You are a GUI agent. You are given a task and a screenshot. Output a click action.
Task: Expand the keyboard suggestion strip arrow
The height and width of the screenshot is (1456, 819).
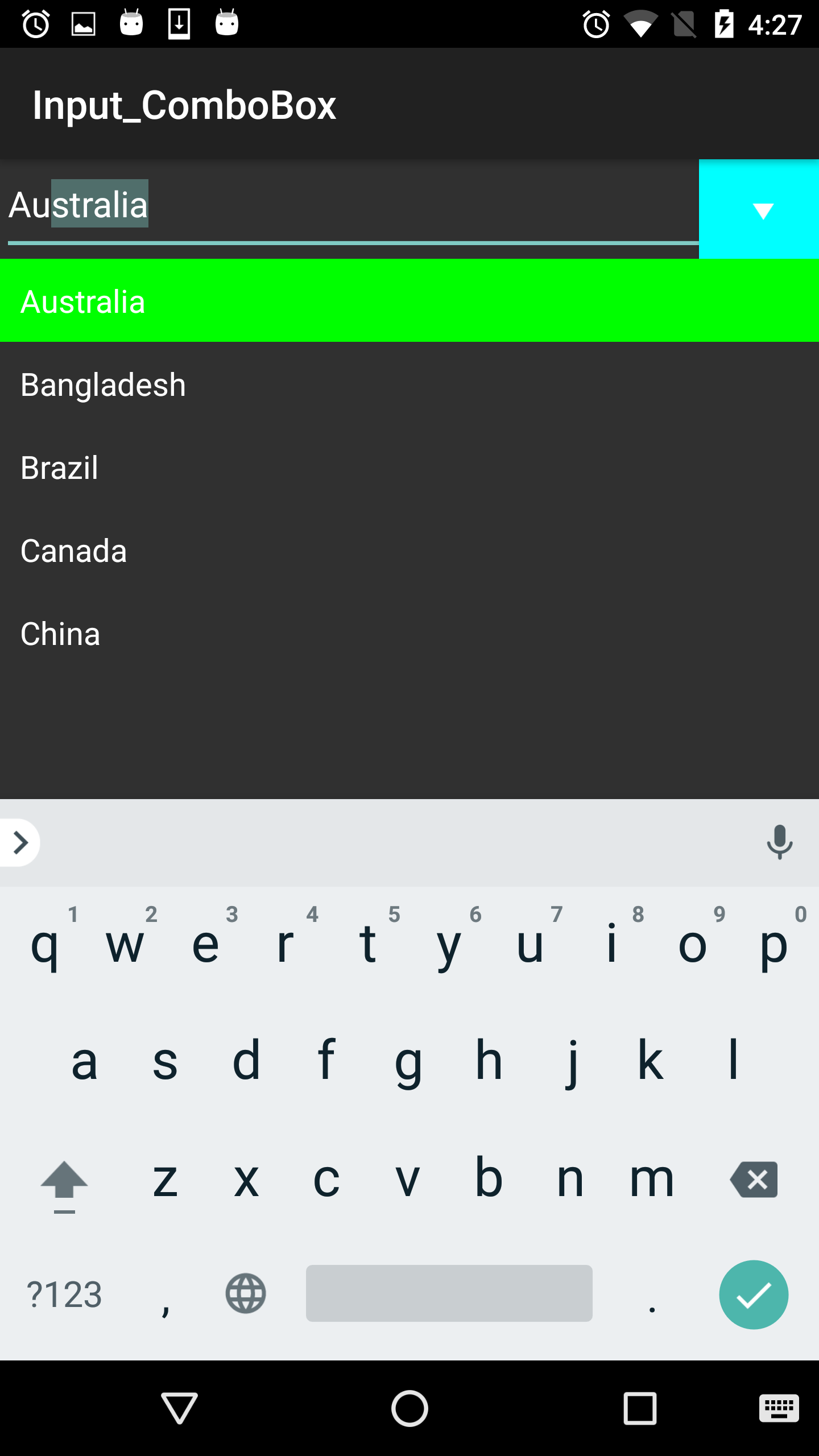20,842
